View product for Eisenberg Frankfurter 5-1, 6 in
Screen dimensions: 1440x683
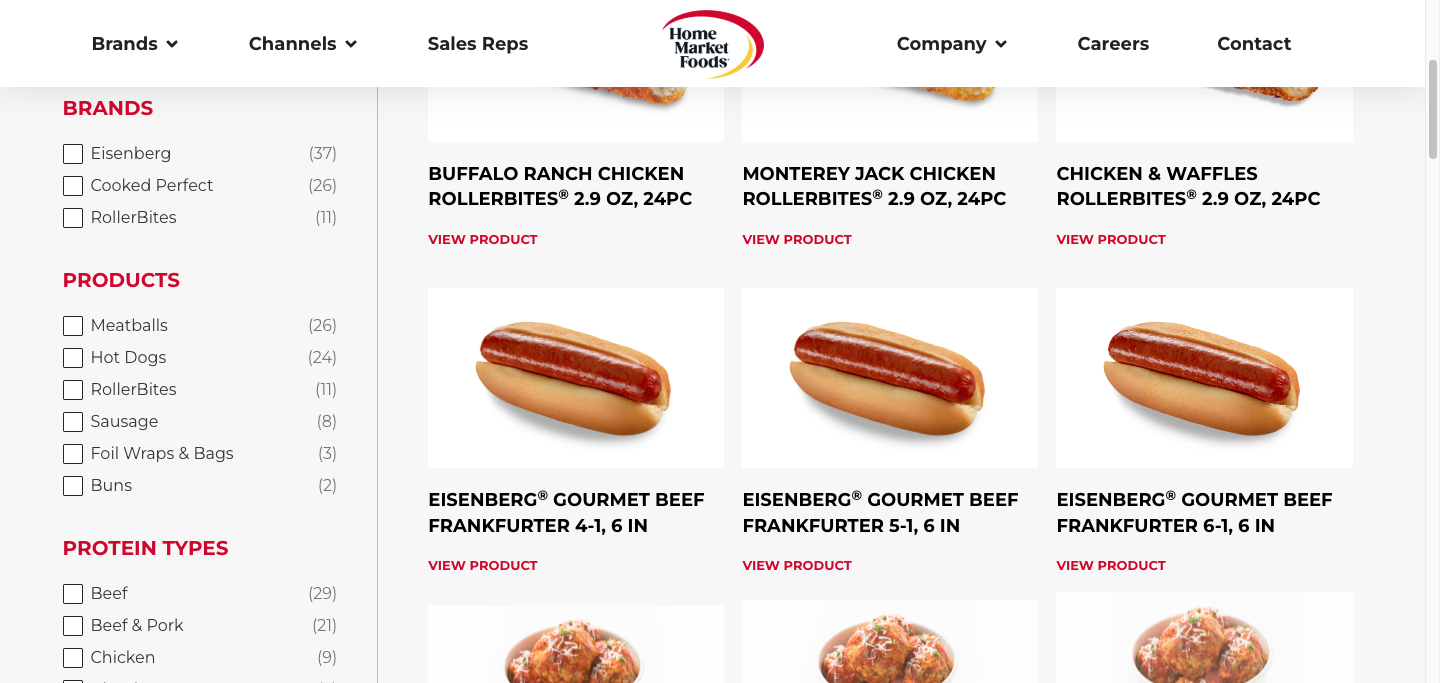pos(797,565)
